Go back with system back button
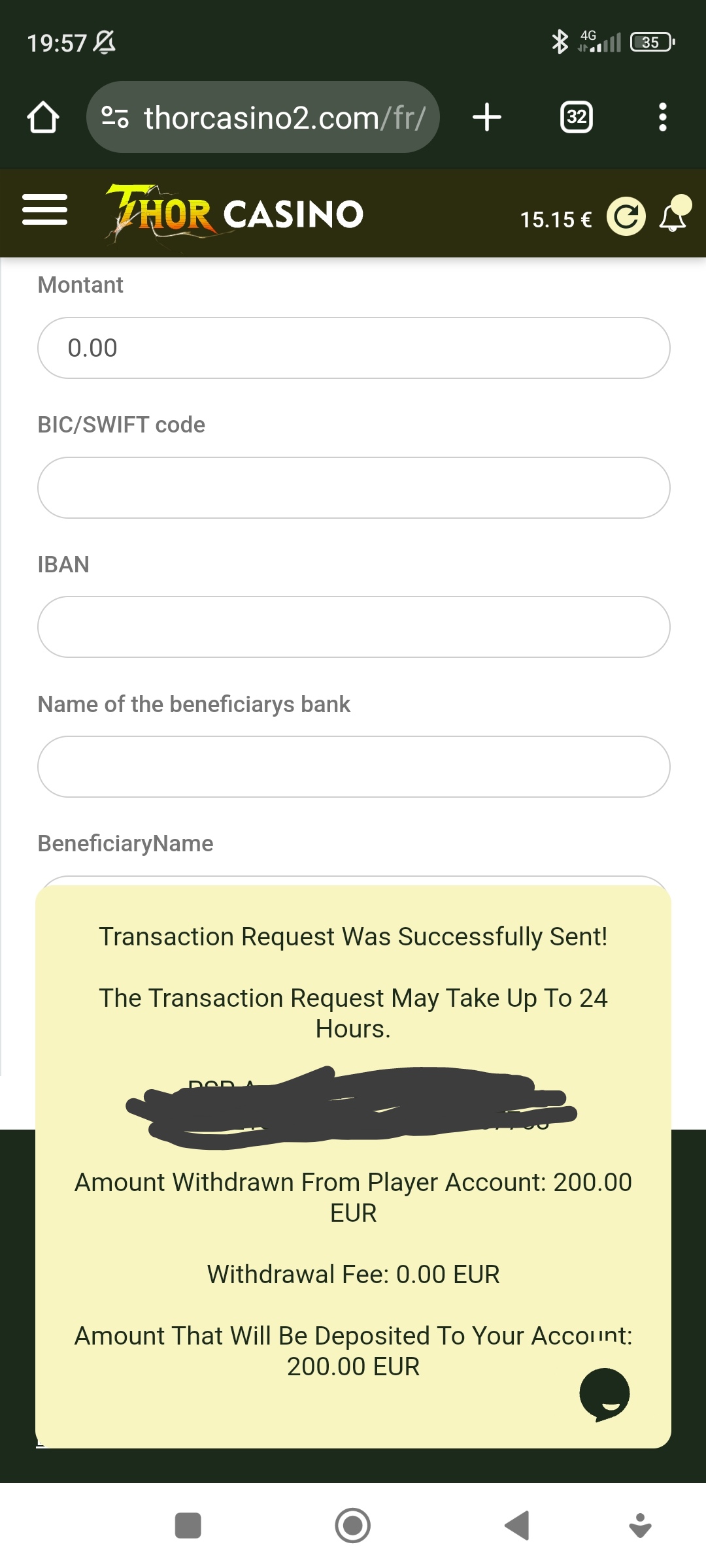Screen dimensions: 706x1568 pyautogui.click(x=517, y=1526)
